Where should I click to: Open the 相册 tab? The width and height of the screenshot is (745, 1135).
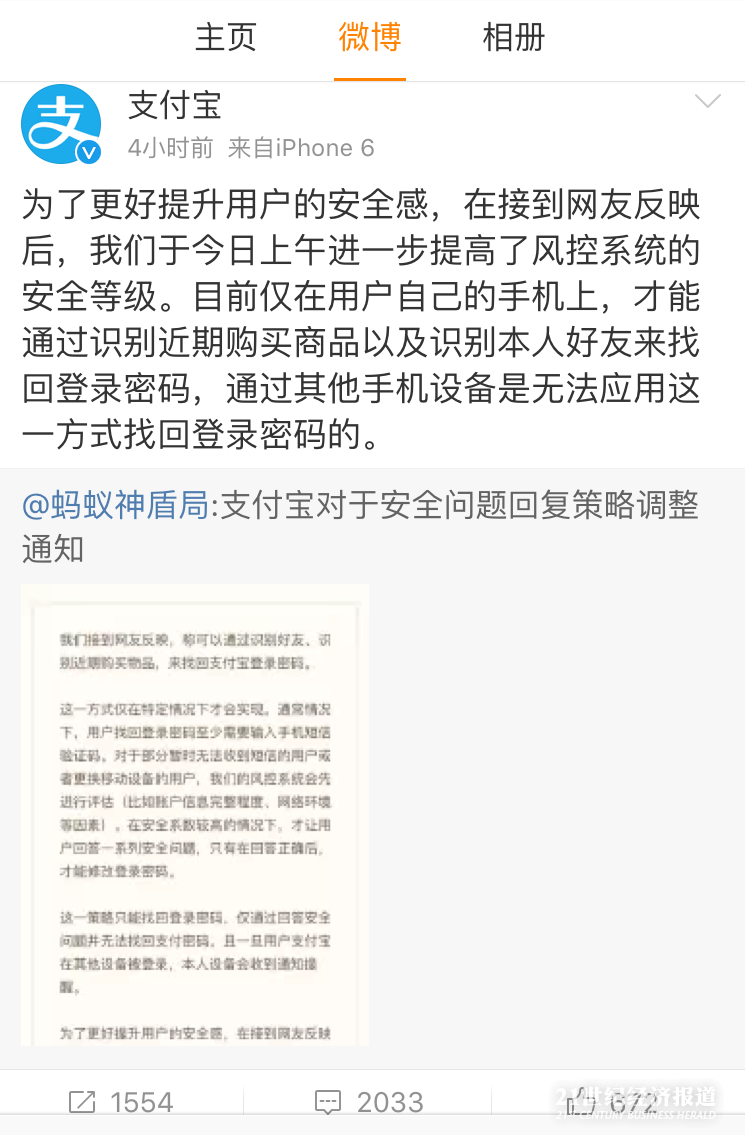[x=514, y=38]
